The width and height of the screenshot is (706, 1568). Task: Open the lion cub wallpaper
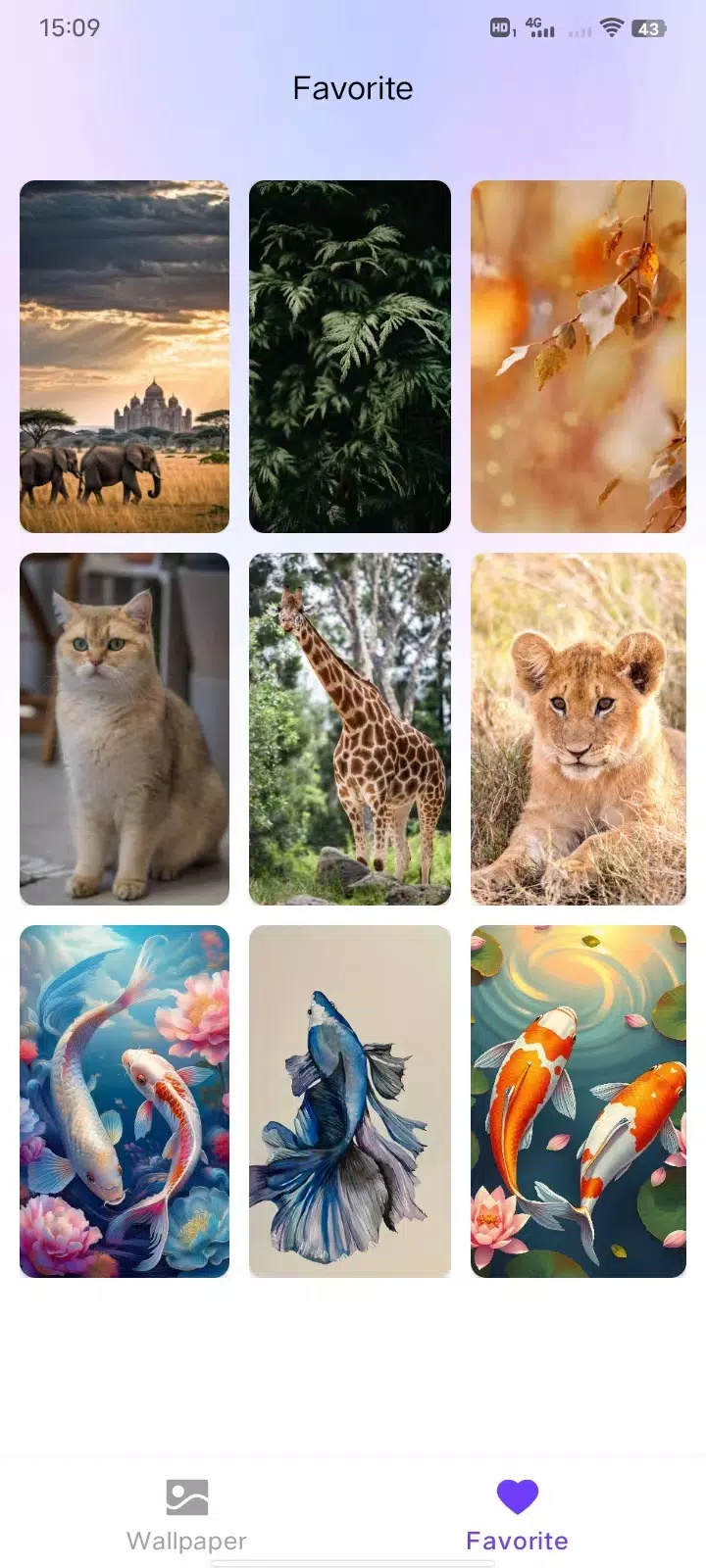(x=578, y=729)
